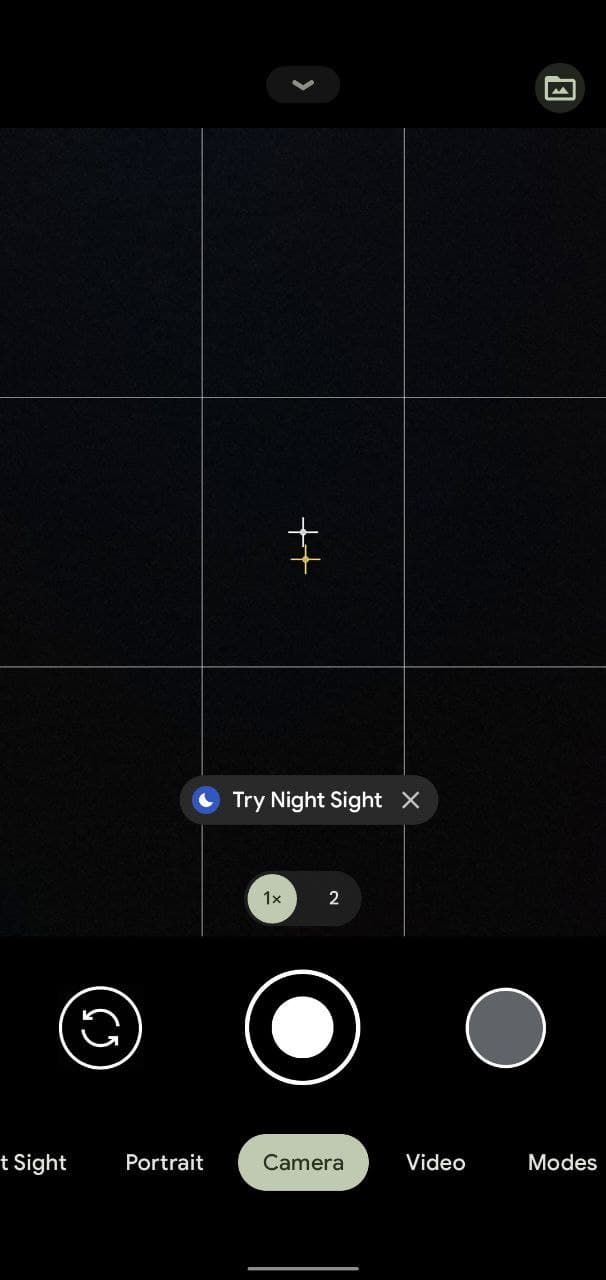Expand the camera settings dropdown arrow
The image size is (606, 1280).
click(x=303, y=85)
